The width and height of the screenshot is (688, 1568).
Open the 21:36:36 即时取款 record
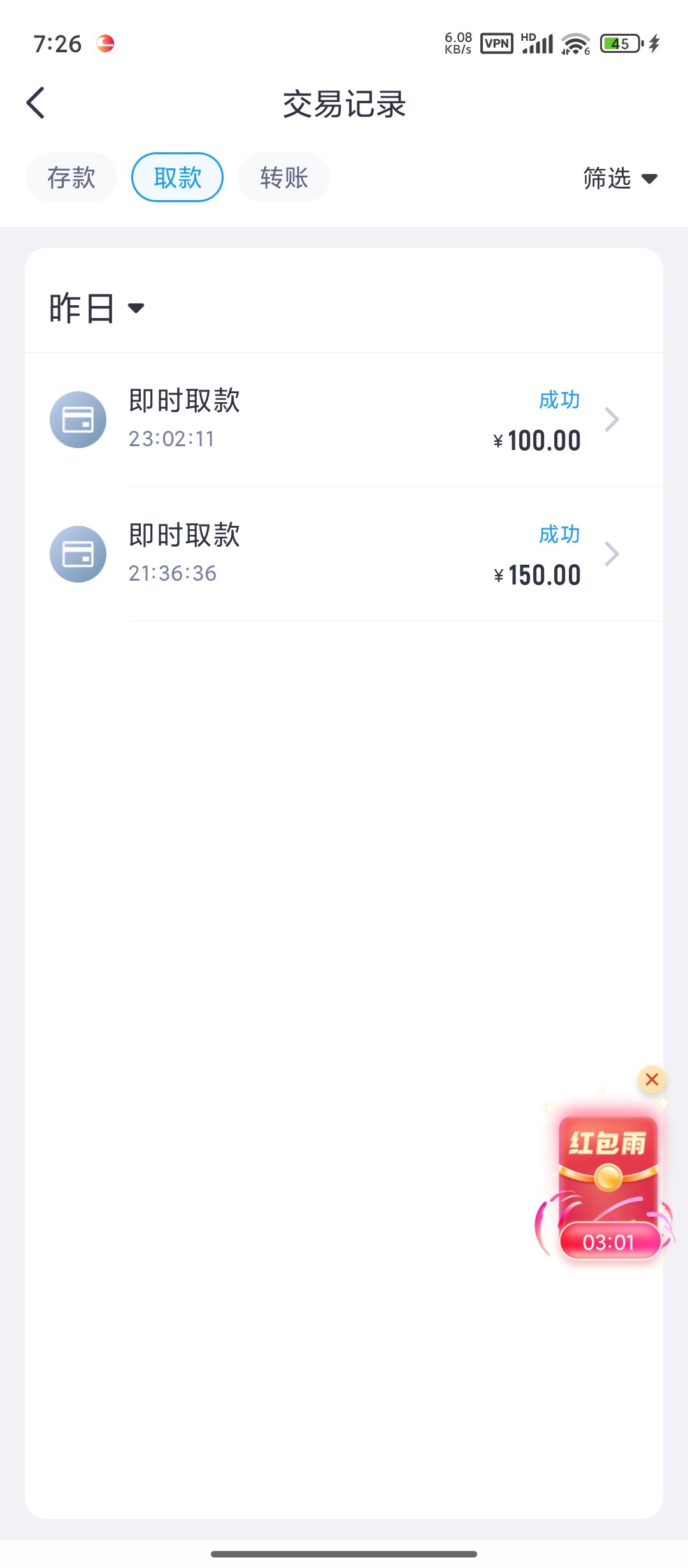click(344, 554)
